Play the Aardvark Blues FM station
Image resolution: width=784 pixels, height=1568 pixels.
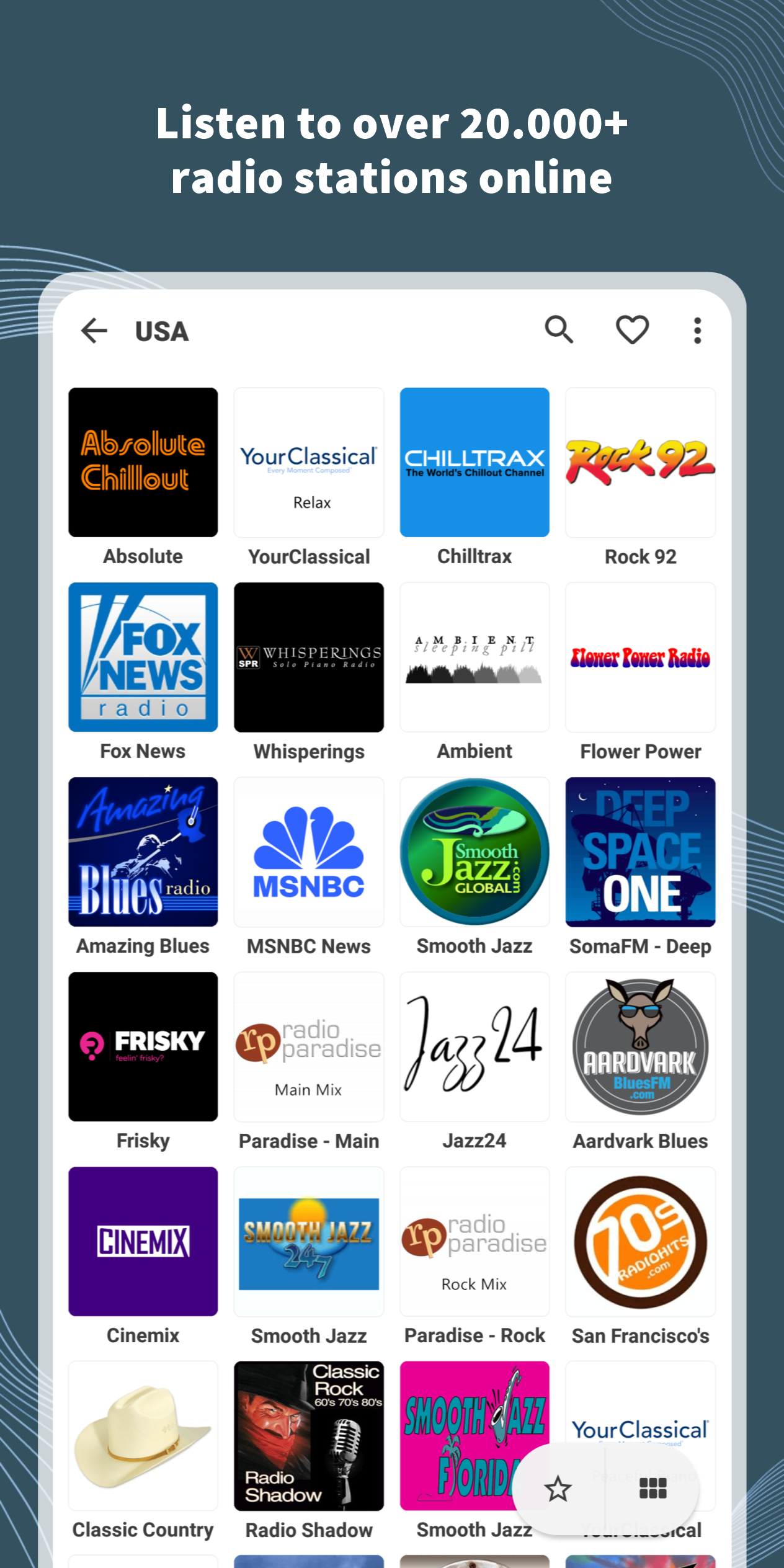tap(640, 1048)
